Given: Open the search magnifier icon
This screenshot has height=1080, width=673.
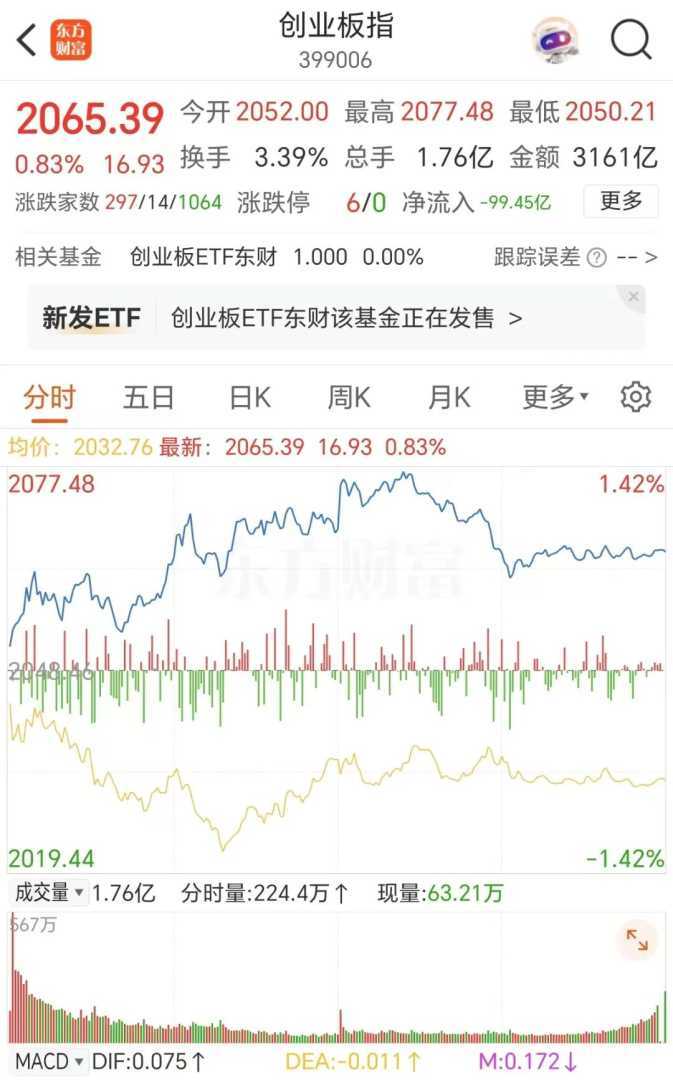Looking at the screenshot, I should click(x=630, y=41).
